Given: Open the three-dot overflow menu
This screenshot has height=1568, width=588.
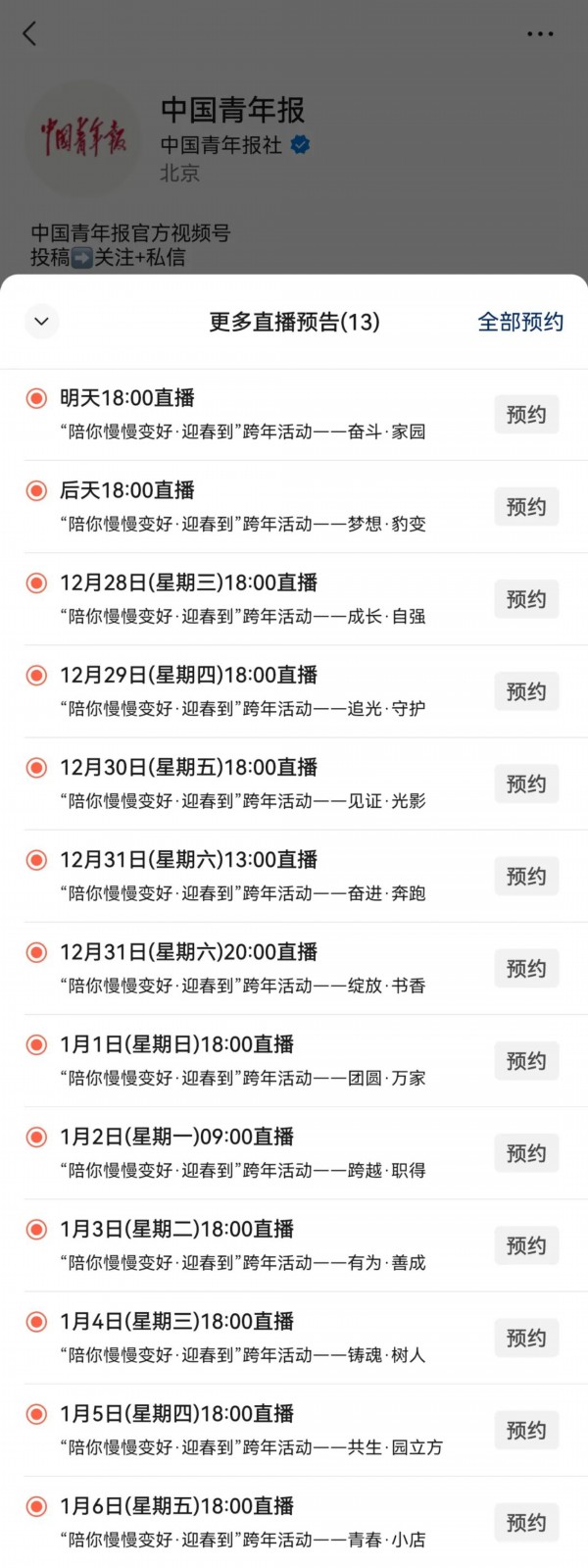Looking at the screenshot, I should (x=540, y=33).
